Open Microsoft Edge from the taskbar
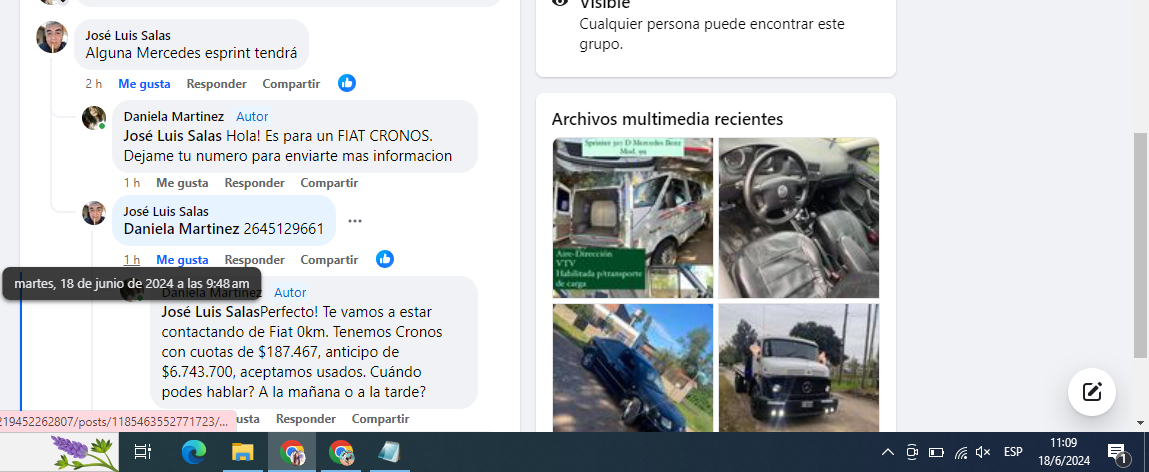This screenshot has height=472, width=1149. 193,453
